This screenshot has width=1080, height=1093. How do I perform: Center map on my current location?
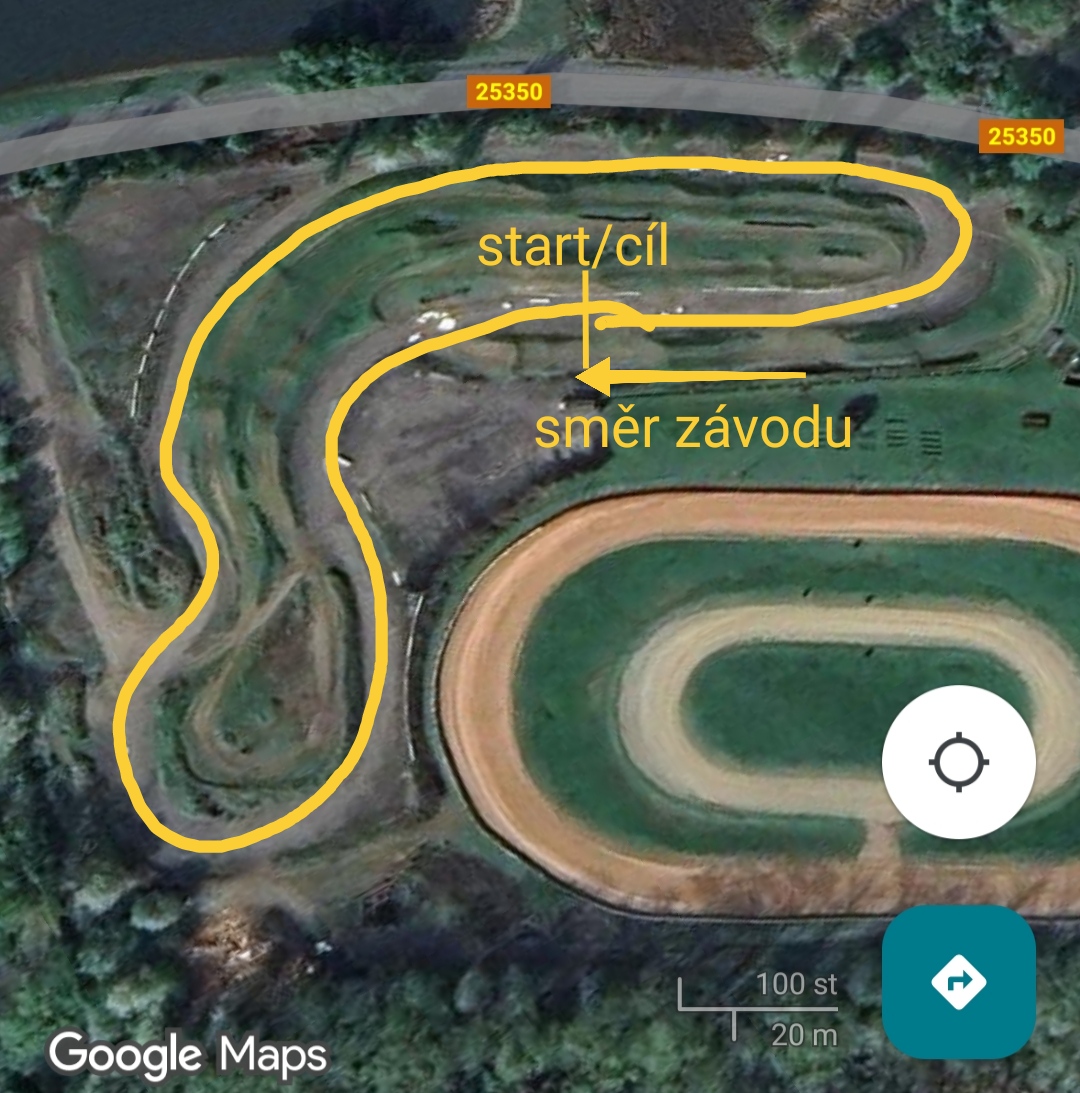point(958,762)
